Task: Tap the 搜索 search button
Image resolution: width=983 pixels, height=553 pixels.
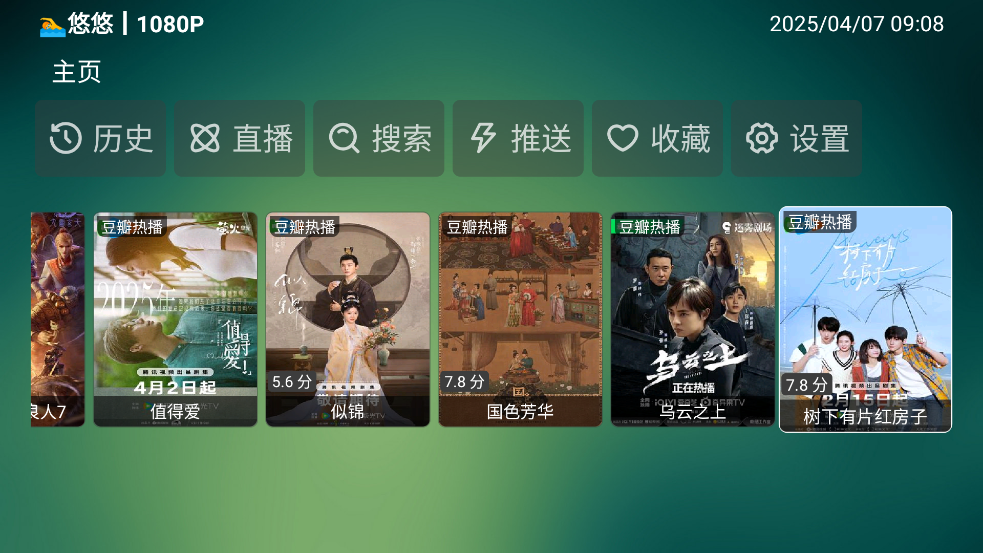Action: click(379, 139)
